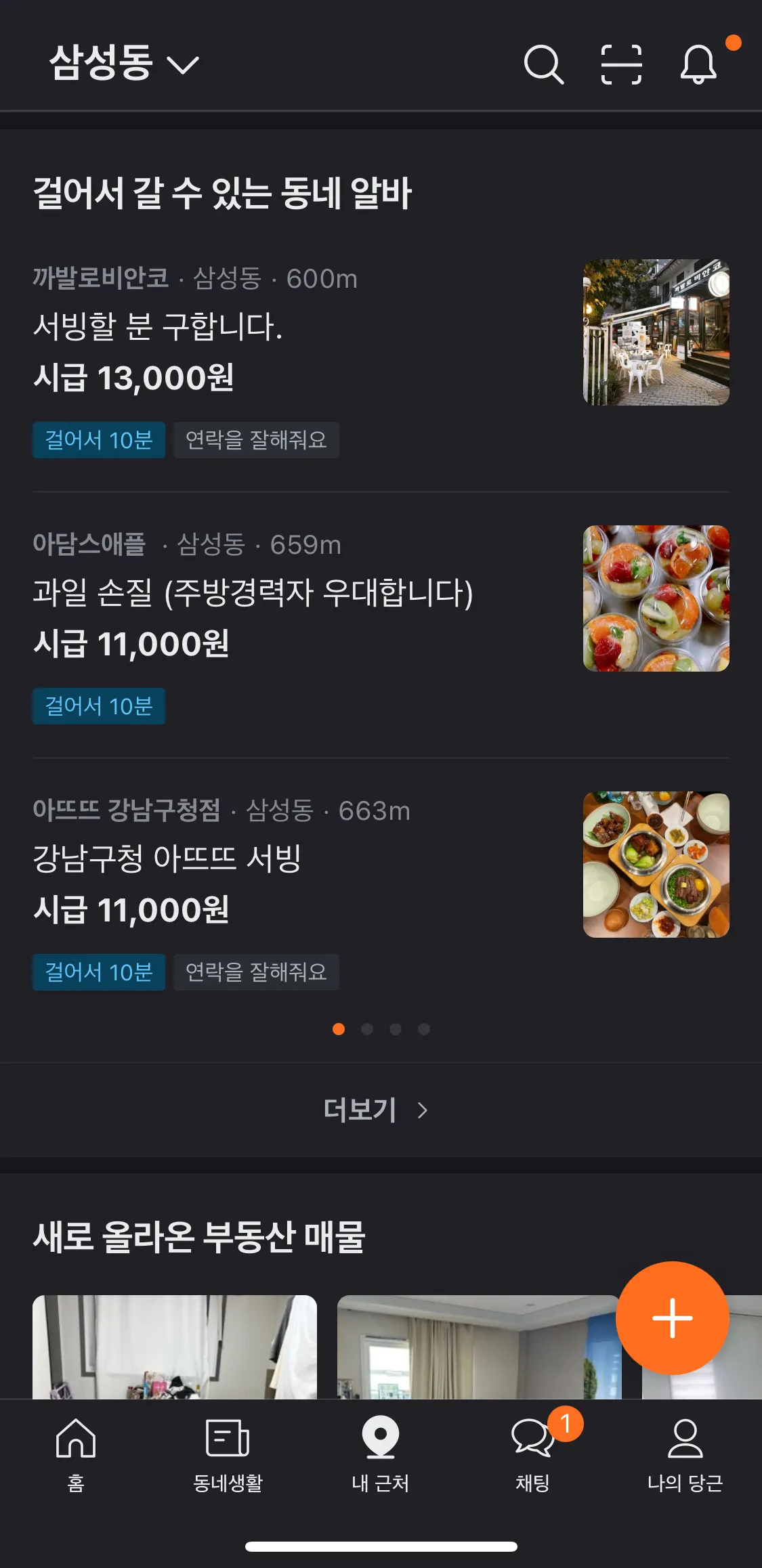This screenshot has width=762, height=1568.
Task: Open the search icon
Action: (543, 65)
